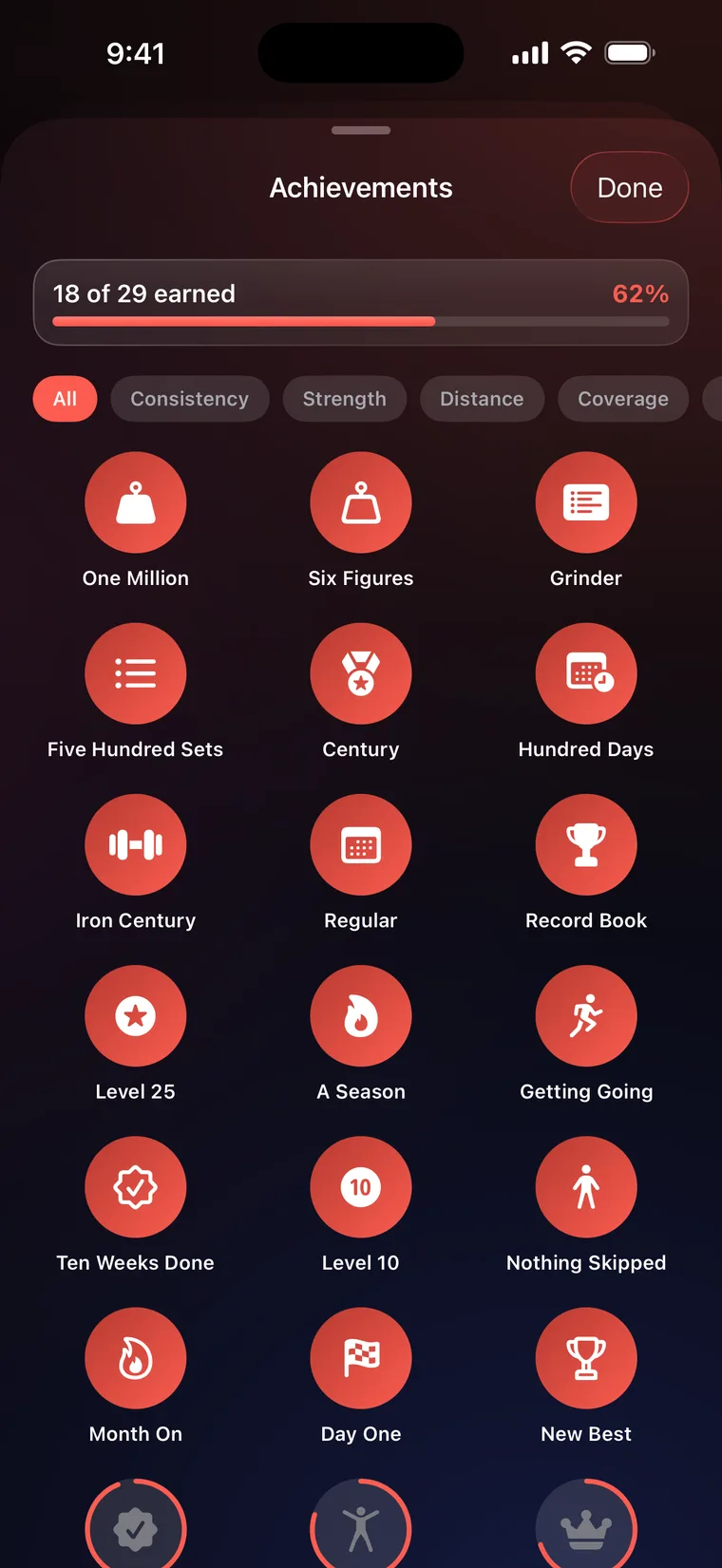The image size is (722, 1568).
Task: Select the All filter chip
Action: pos(65,399)
